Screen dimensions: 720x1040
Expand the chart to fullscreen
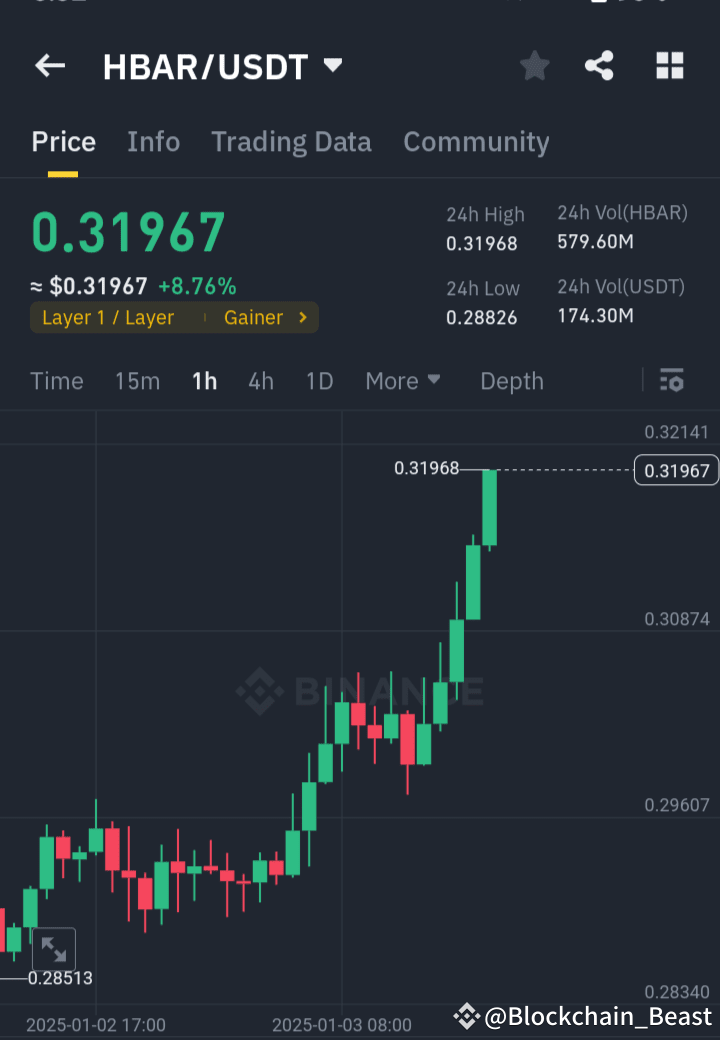(54, 948)
